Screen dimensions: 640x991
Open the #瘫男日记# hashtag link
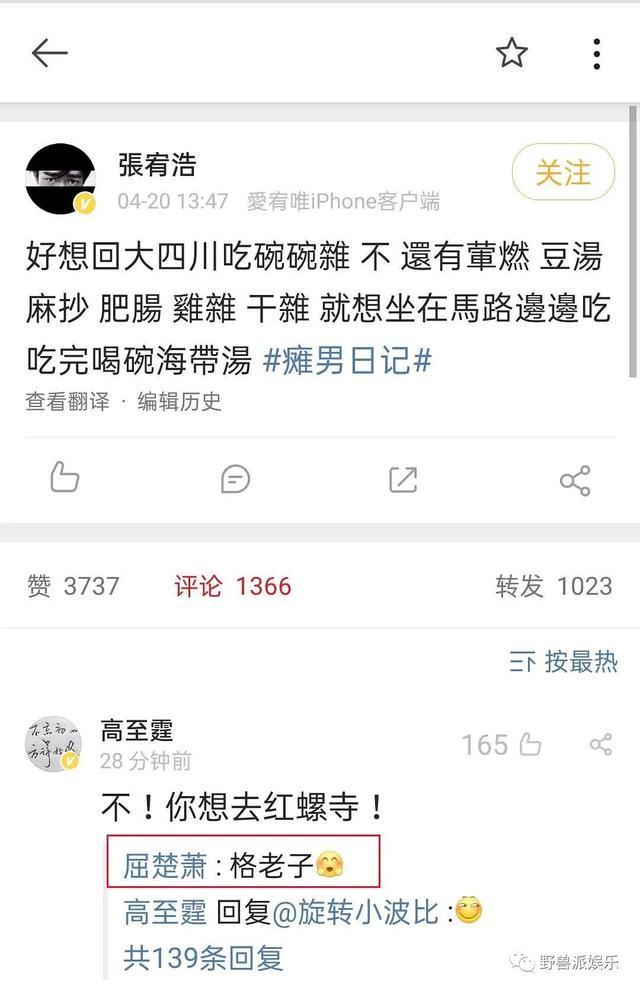346,360
